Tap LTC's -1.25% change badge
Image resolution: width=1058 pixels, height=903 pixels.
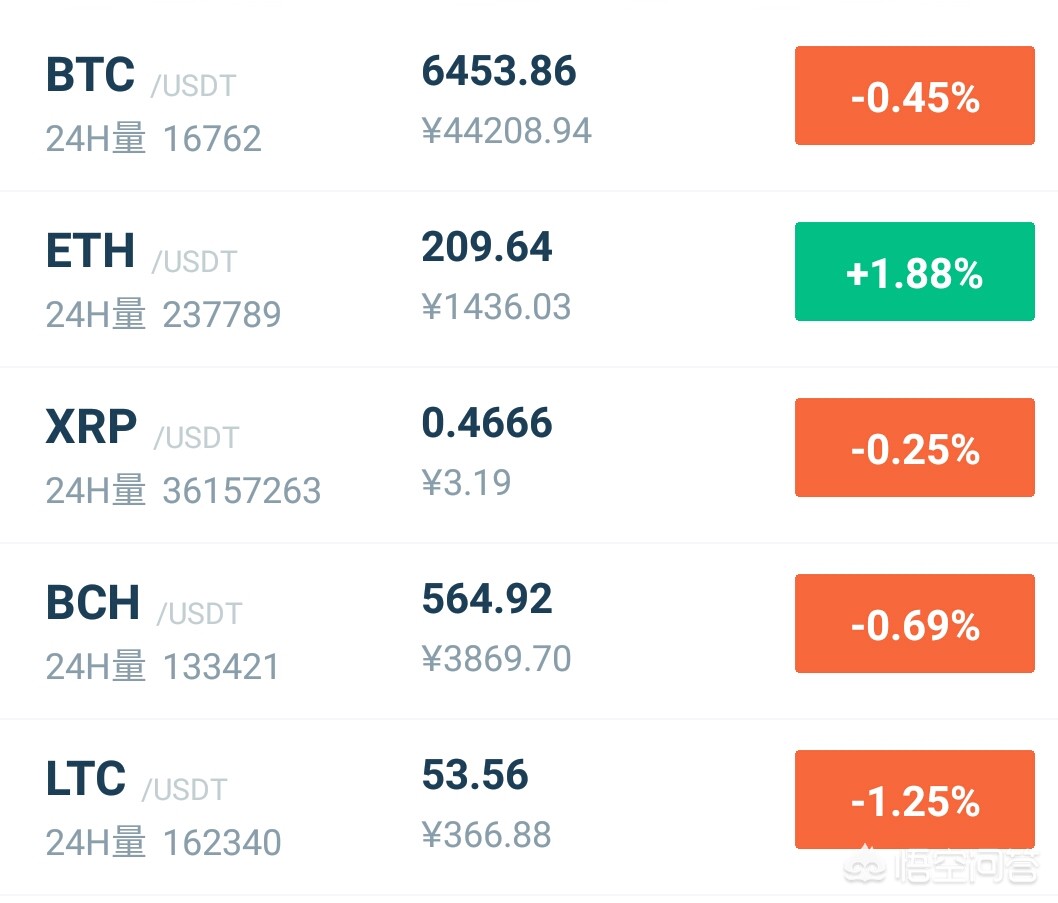click(x=914, y=800)
